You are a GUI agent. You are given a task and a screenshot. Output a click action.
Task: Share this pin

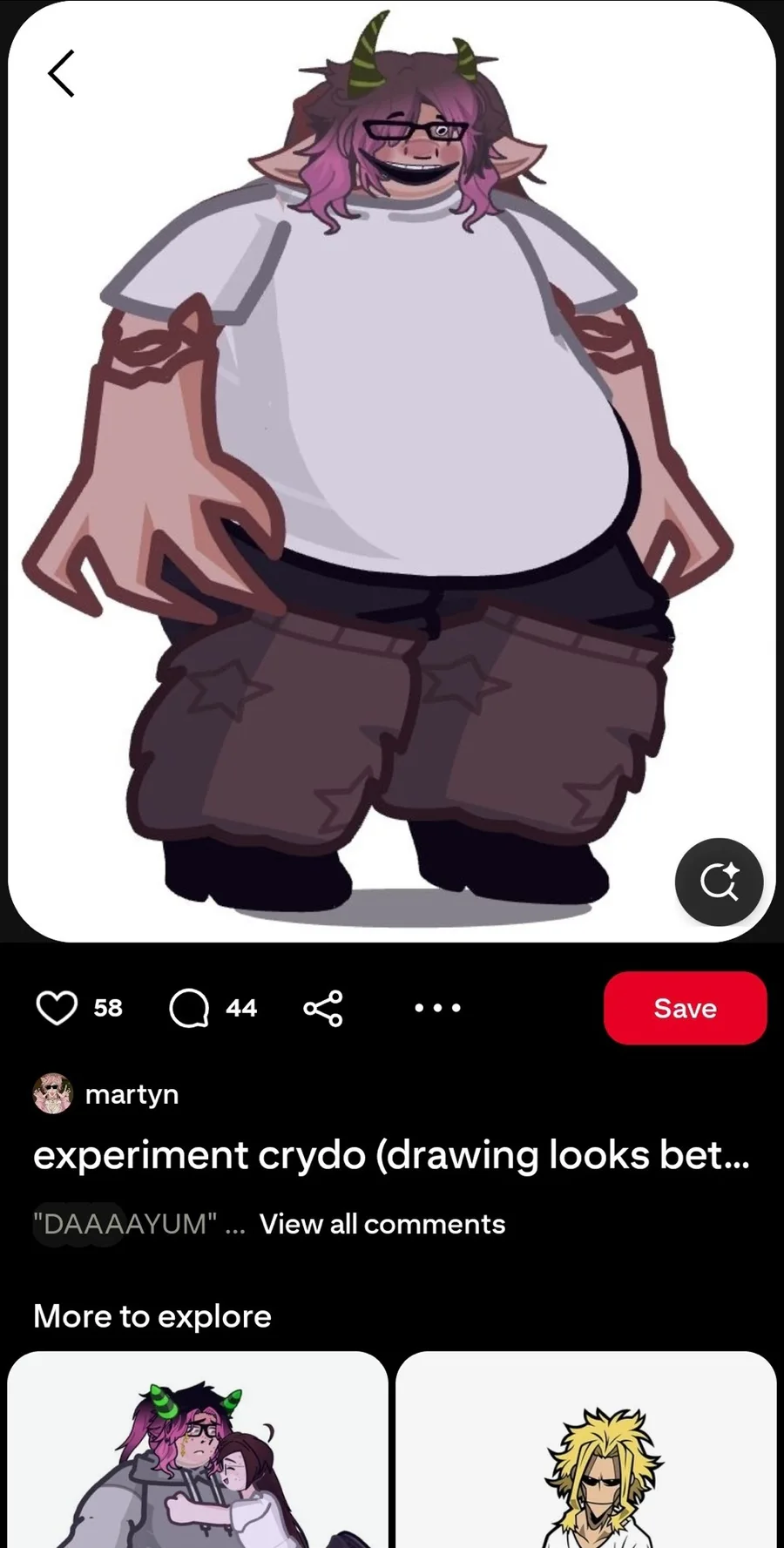pyautogui.click(x=323, y=1008)
